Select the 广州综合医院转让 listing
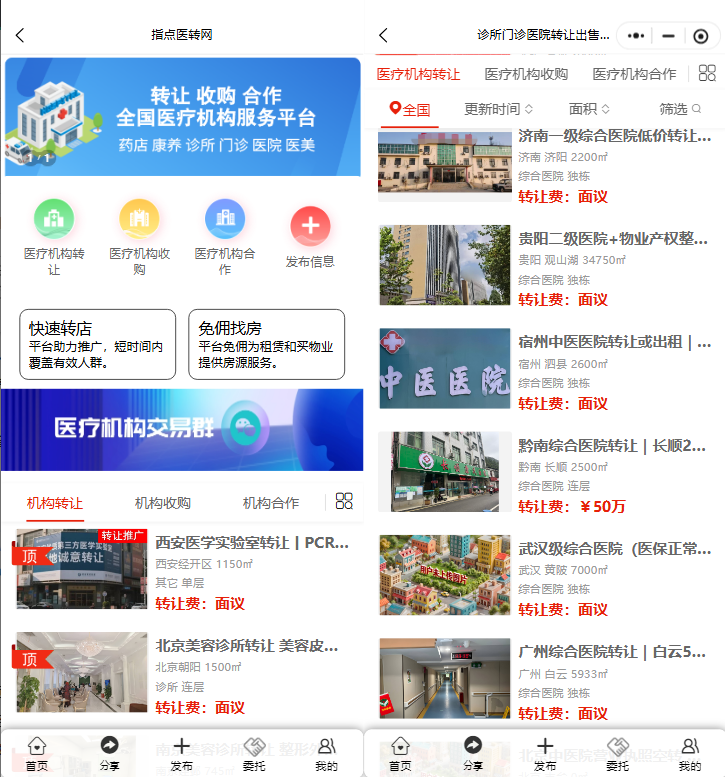Viewport: 725px width, 777px height. pyautogui.click(x=614, y=652)
